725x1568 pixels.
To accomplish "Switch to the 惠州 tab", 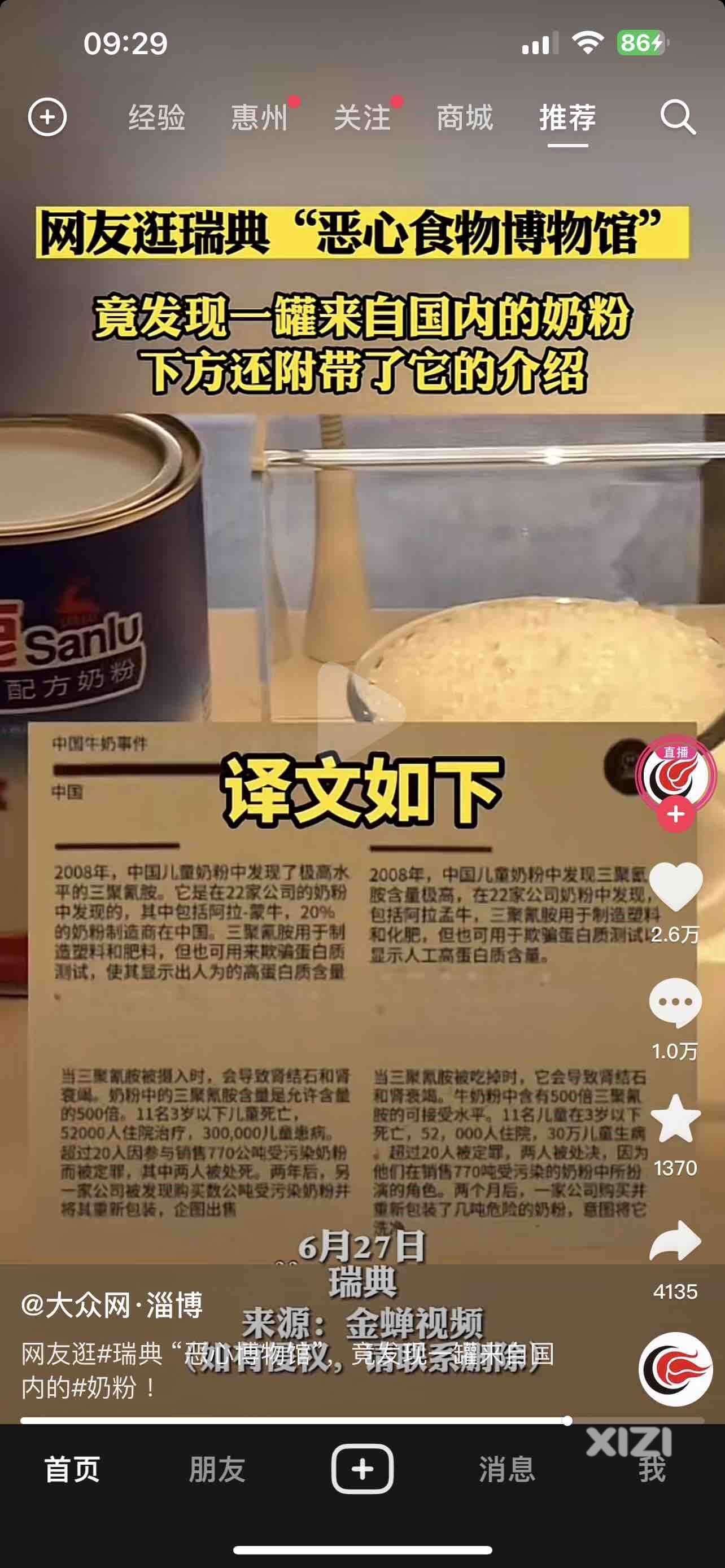I will click(x=259, y=117).
